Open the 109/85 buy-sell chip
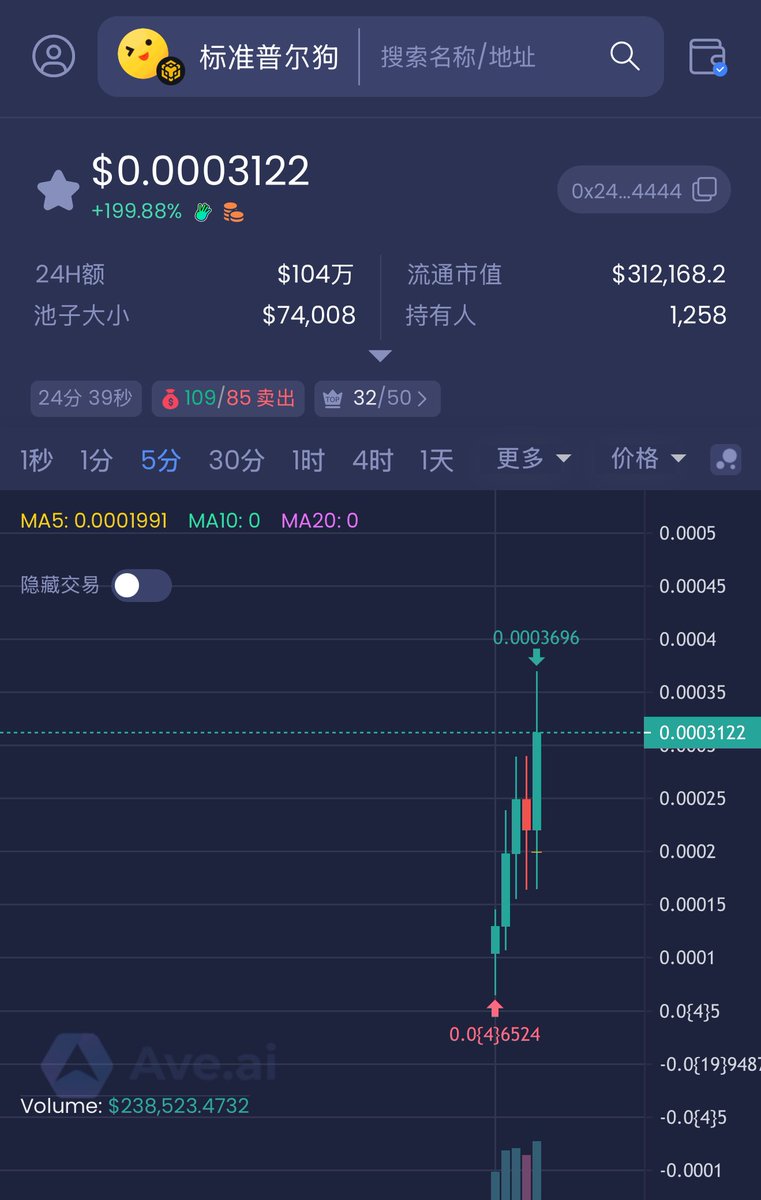This screenshot has height=1200, width=761. coord(228,398)
